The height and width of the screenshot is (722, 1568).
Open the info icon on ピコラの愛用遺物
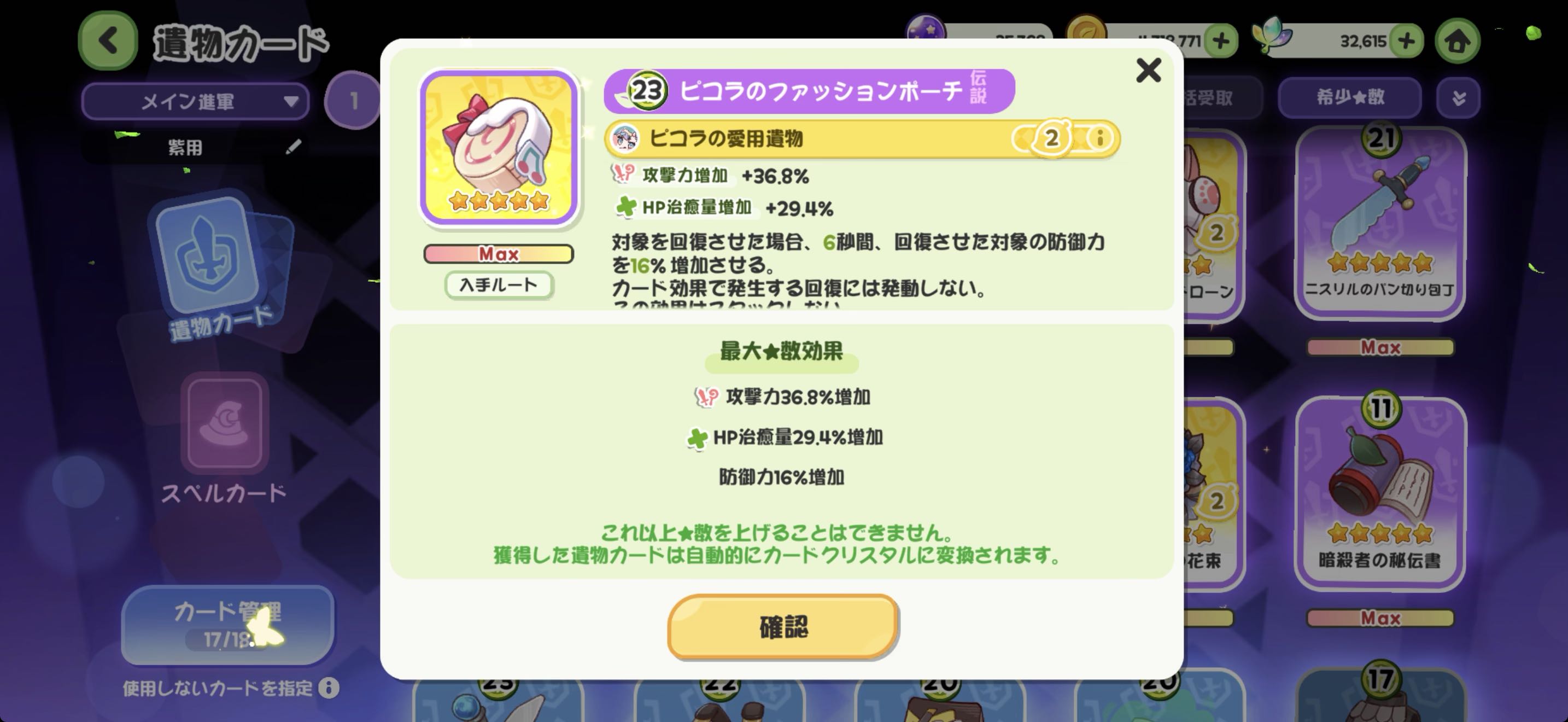[x=1099, y=138]
